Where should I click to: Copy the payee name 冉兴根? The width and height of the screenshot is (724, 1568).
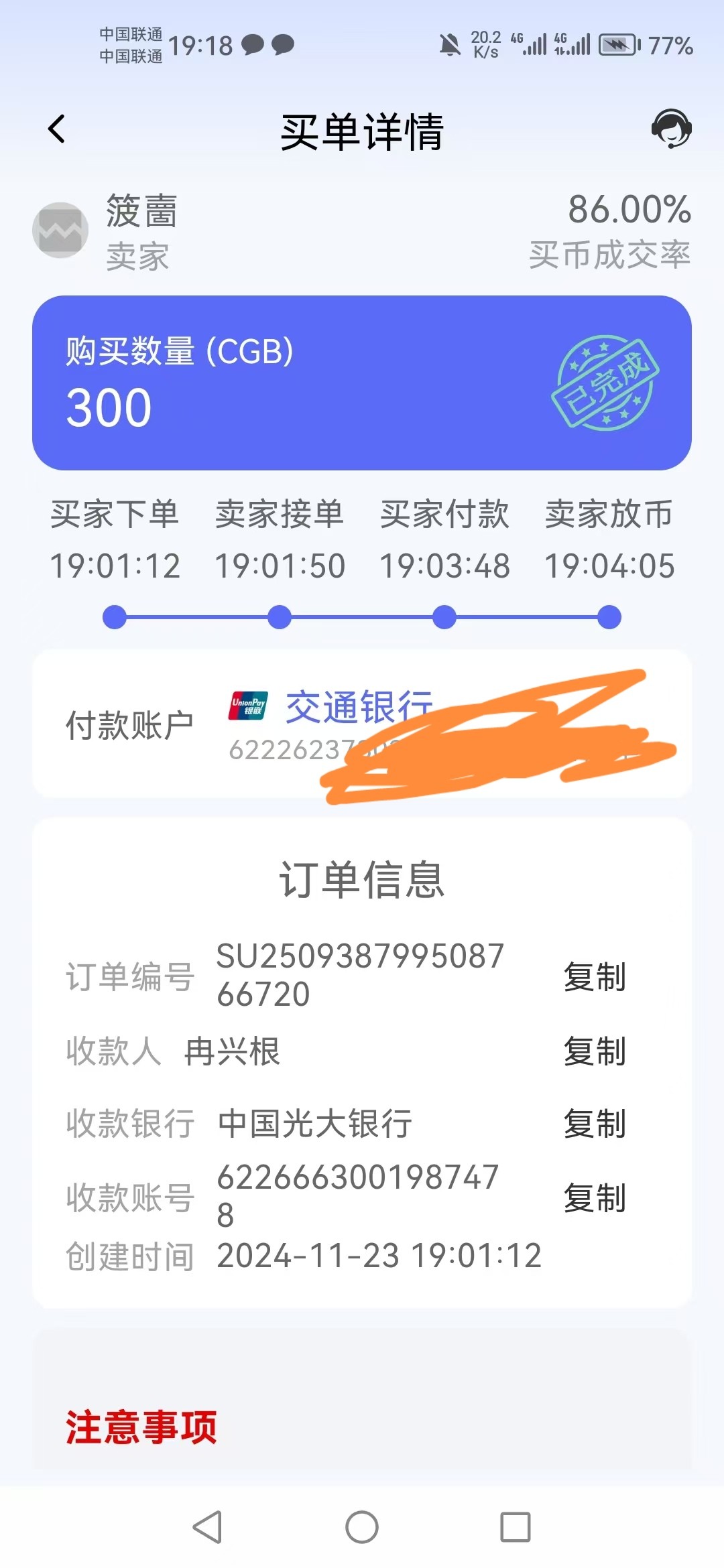tap(595, 1051)
